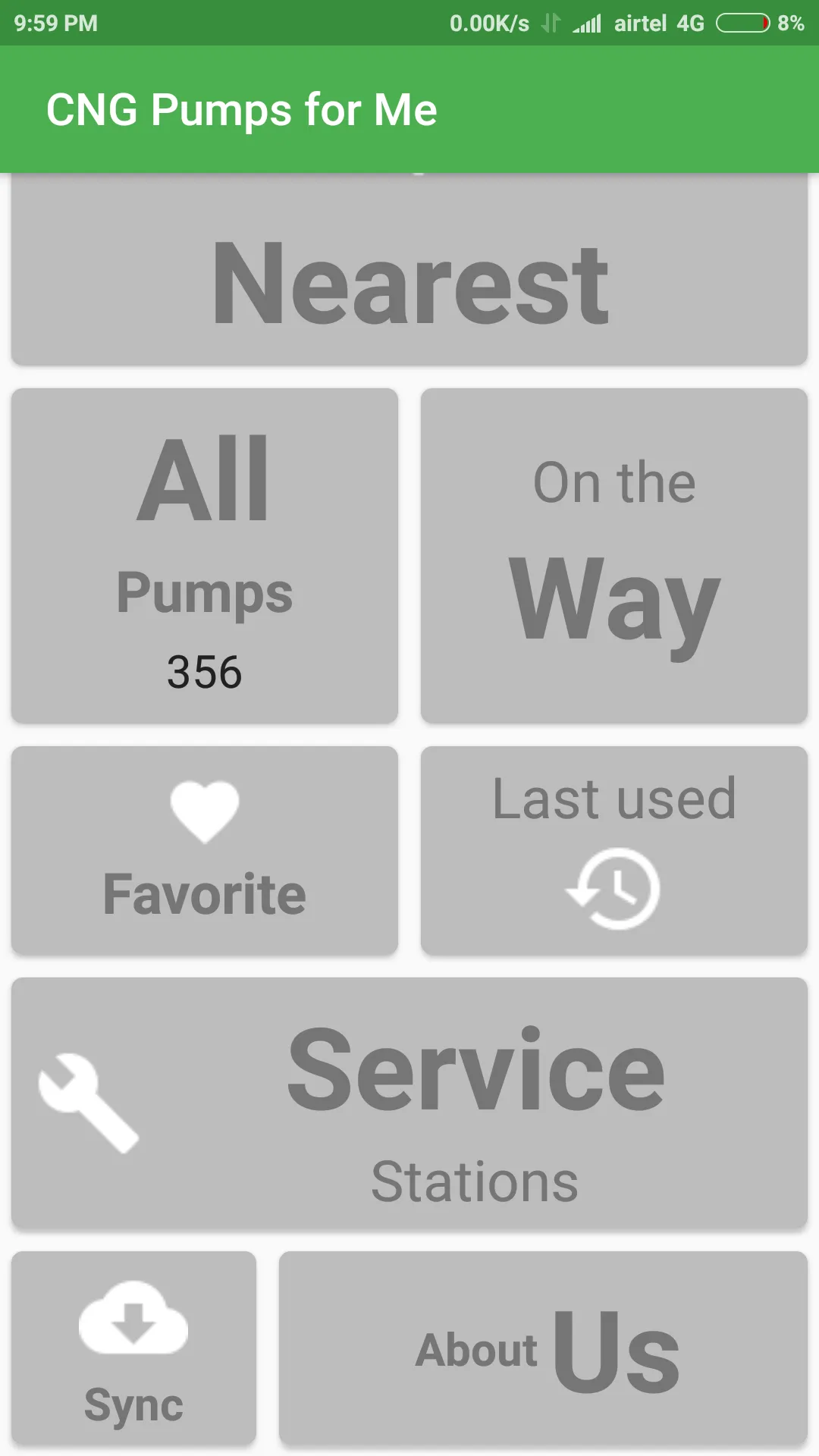This screenshot has width=819, height=1456.
Task: Click the signal strength indicator in status bar
Action: (x=588, y=23)
